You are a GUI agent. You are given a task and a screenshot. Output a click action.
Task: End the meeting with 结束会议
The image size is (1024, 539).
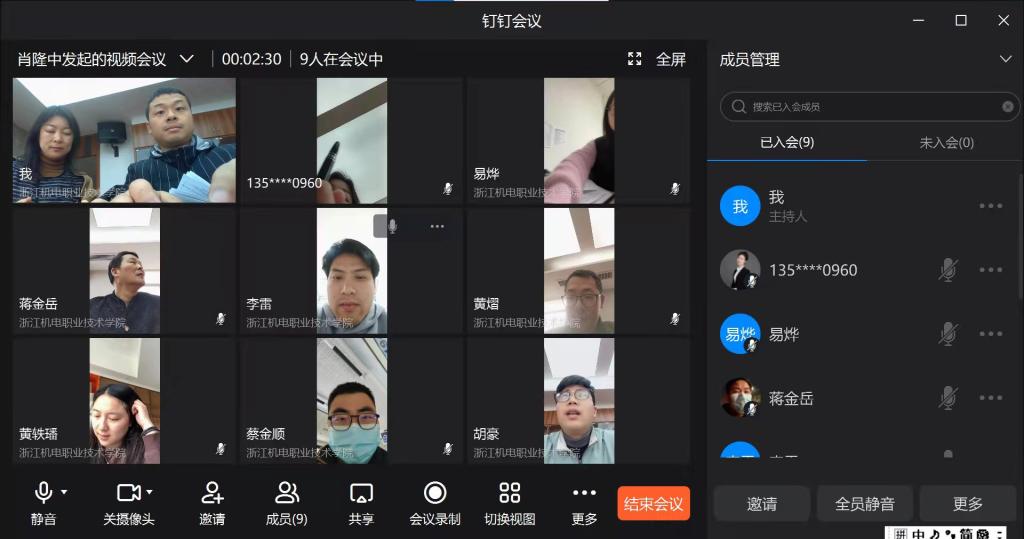[x=654, y=503]
